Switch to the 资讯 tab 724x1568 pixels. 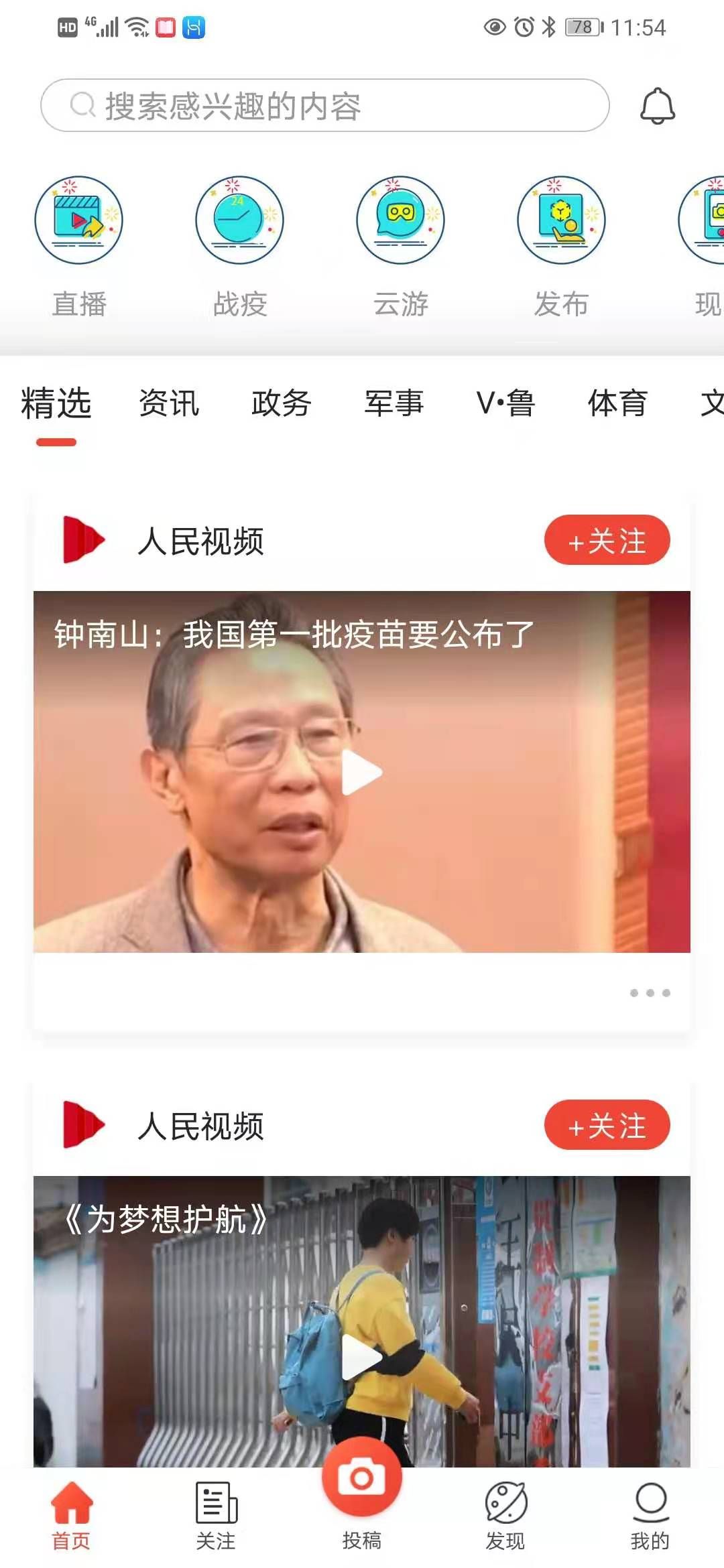click(x=169, y=403)
